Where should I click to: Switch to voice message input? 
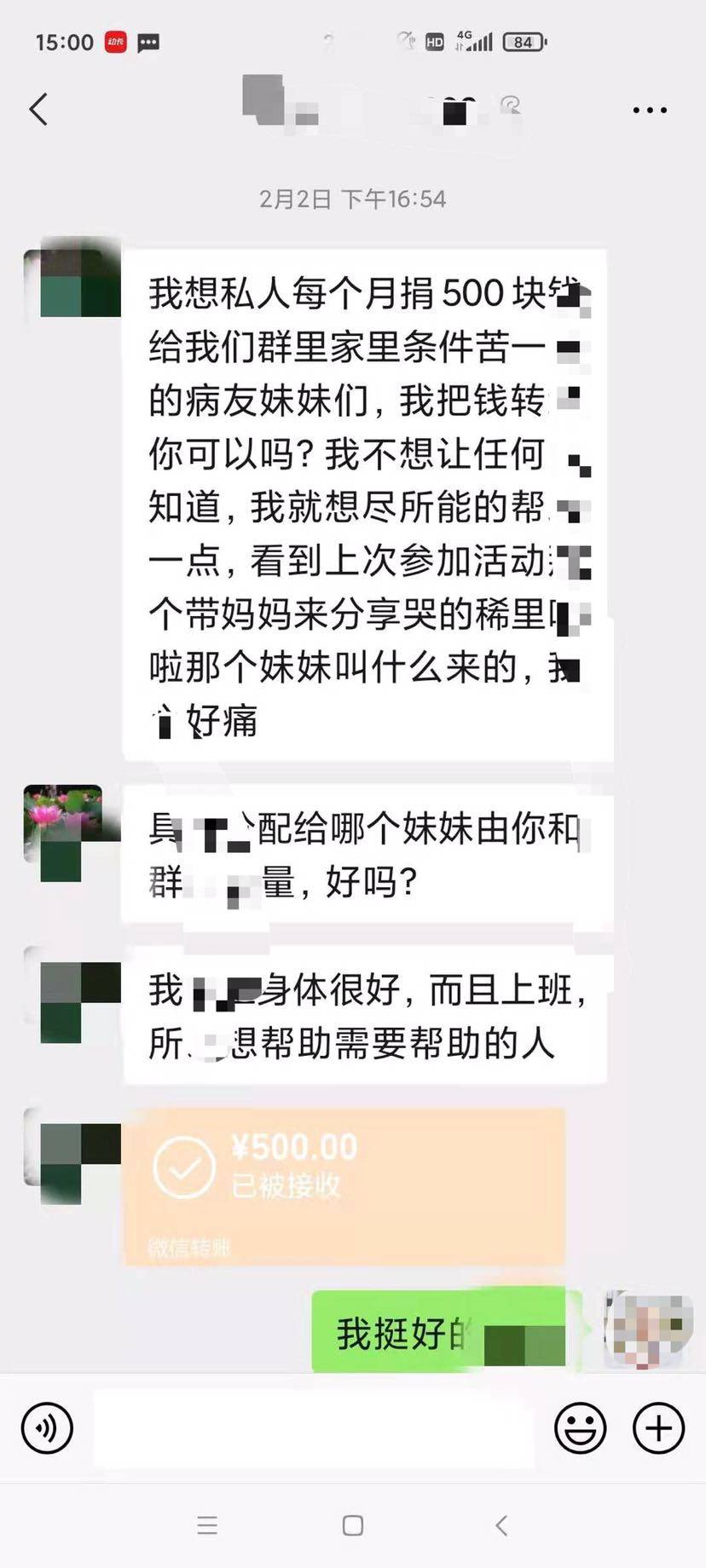48,1428
